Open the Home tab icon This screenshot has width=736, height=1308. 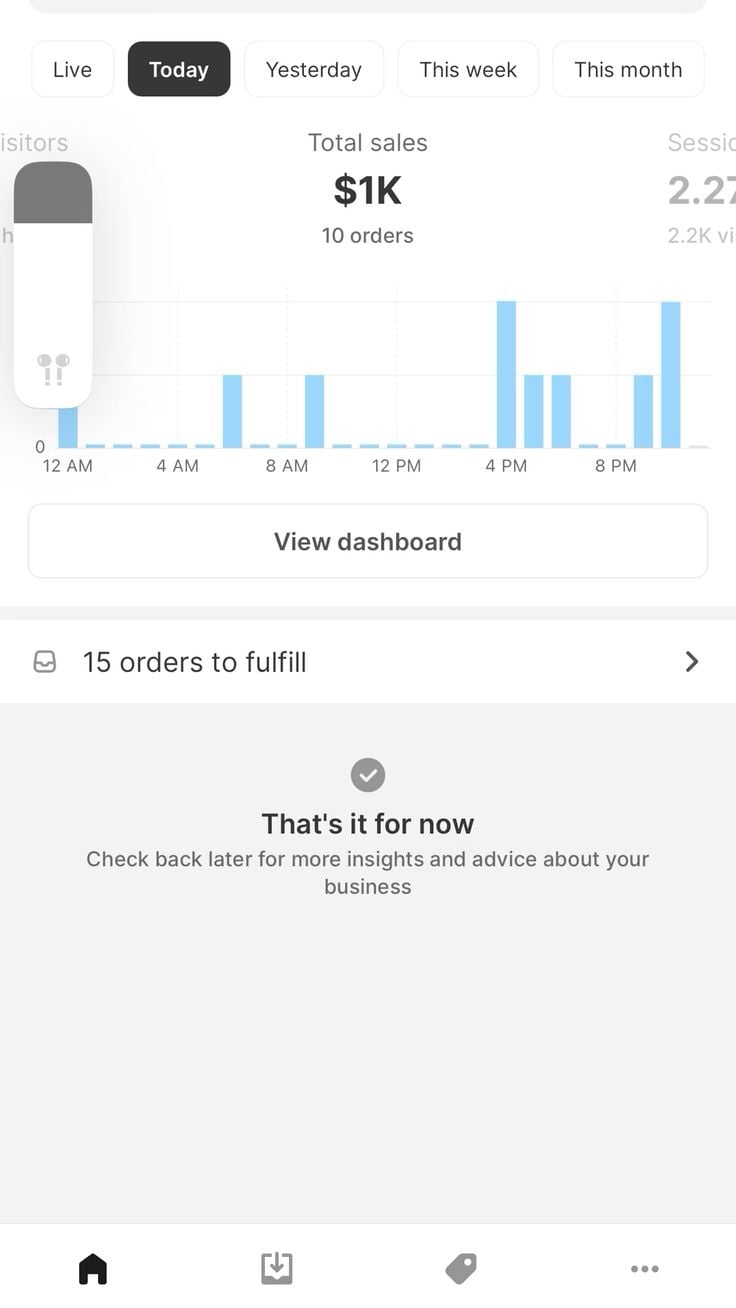(92, 1267)
